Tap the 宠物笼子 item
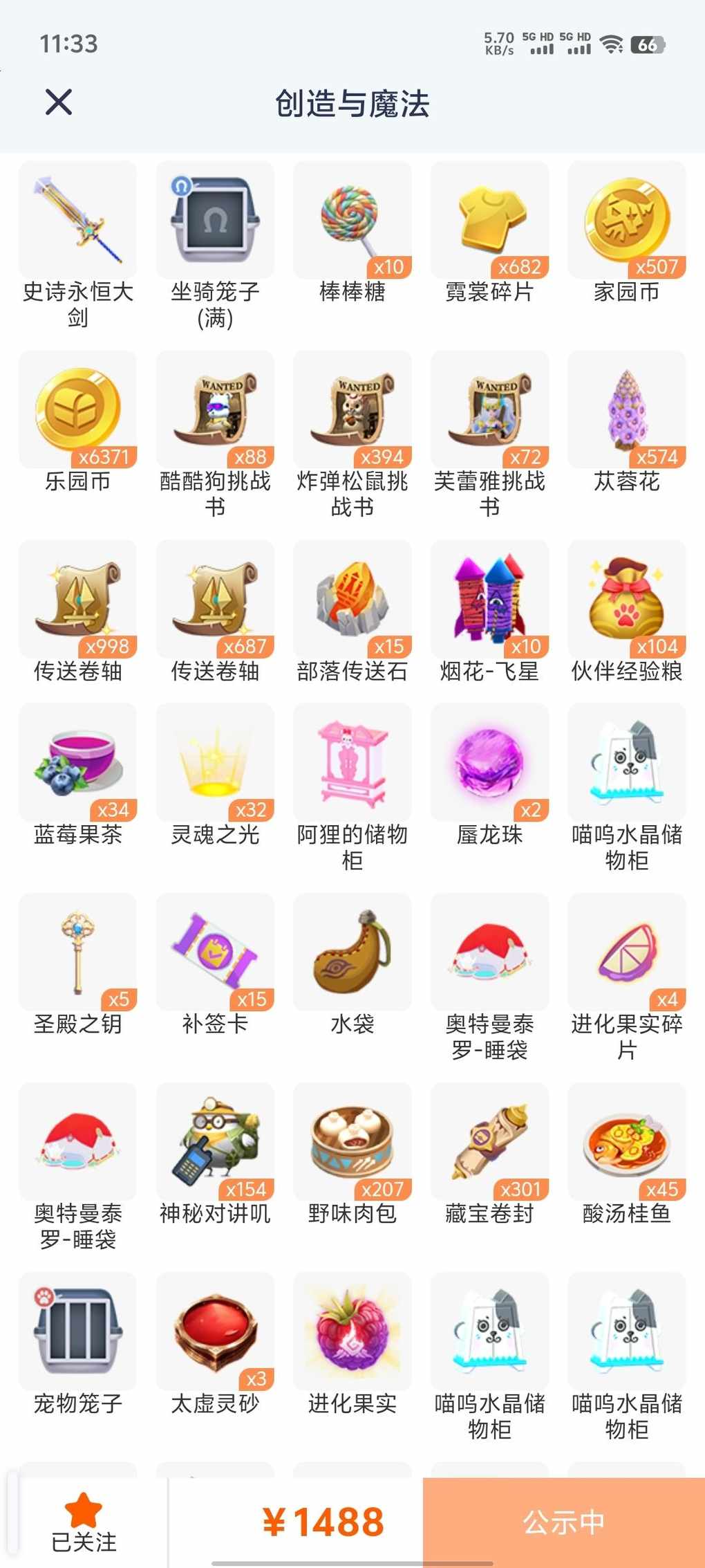Screen dimensions: 705x1568 (x=77, y=1331)
